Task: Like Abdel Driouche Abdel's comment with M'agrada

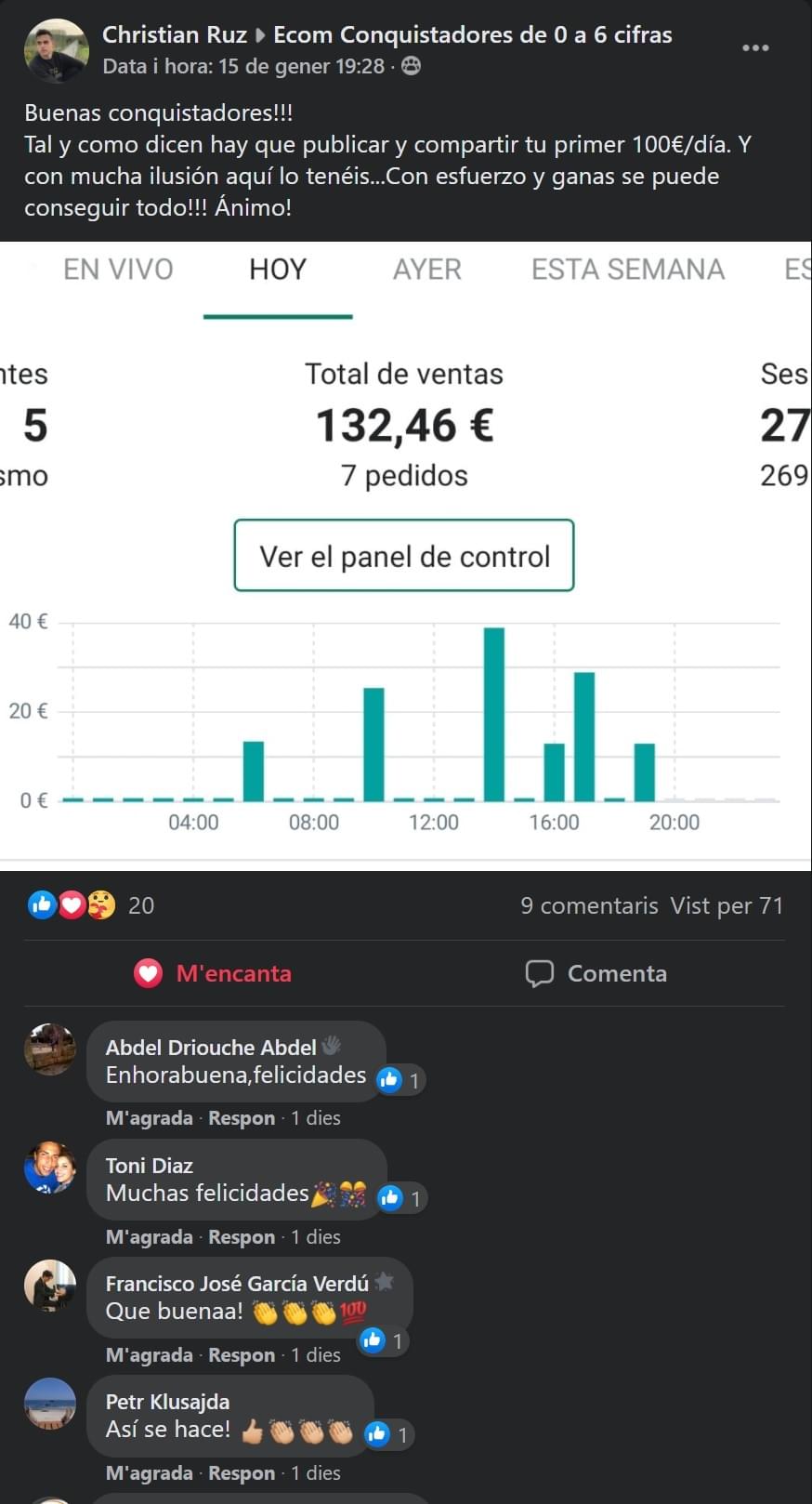Action: pos(149,1118)
